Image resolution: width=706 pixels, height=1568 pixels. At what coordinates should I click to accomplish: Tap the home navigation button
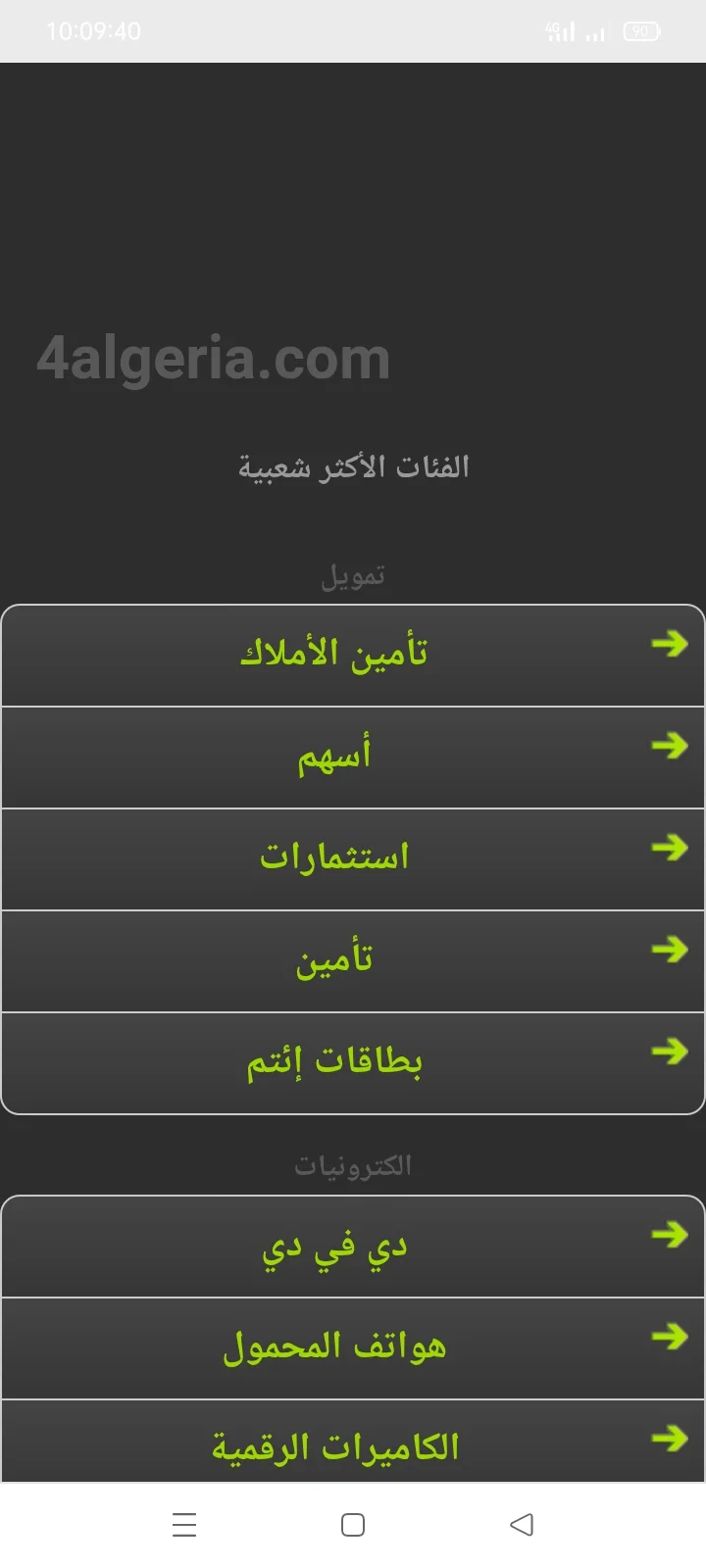point(351,1525)
